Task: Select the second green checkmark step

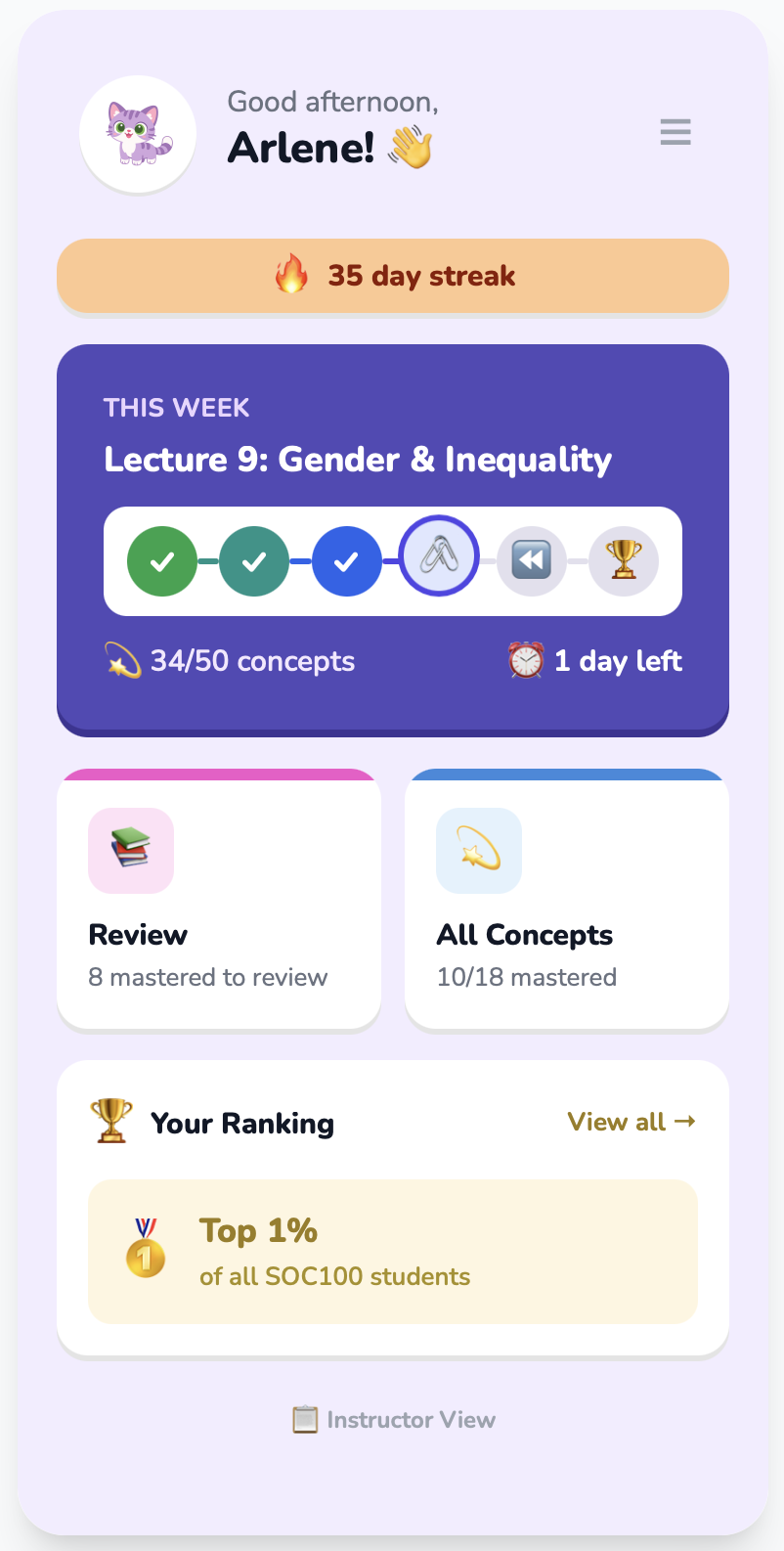Action: click(254, 560)
